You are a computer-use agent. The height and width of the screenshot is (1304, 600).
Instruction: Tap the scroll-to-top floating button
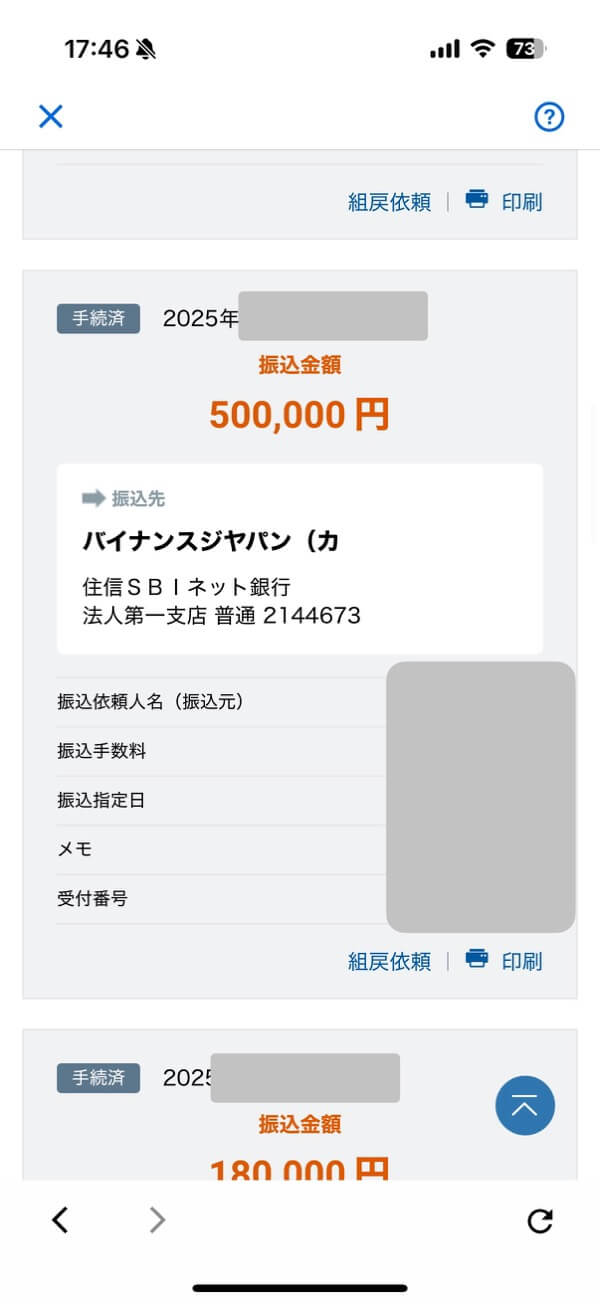click(525, 1105)
